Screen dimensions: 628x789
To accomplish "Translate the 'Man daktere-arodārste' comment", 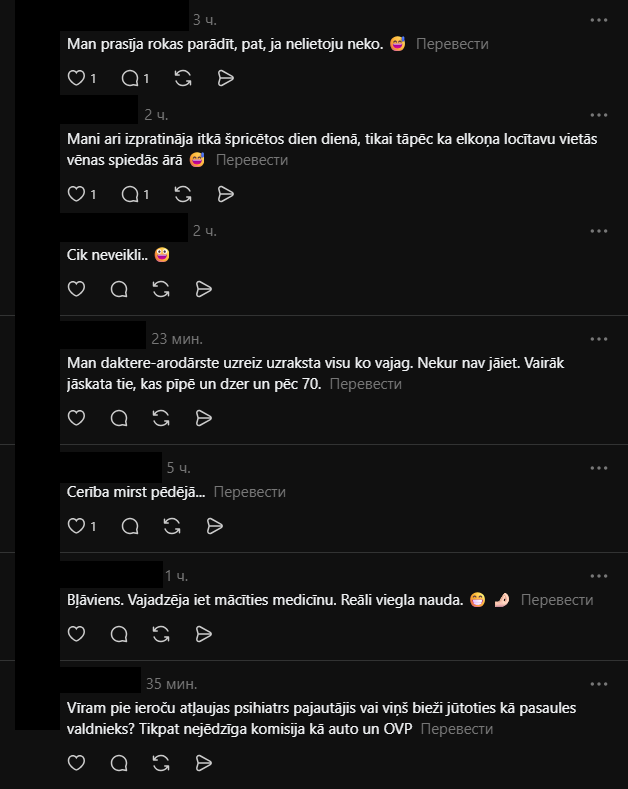I will point(365,384).
